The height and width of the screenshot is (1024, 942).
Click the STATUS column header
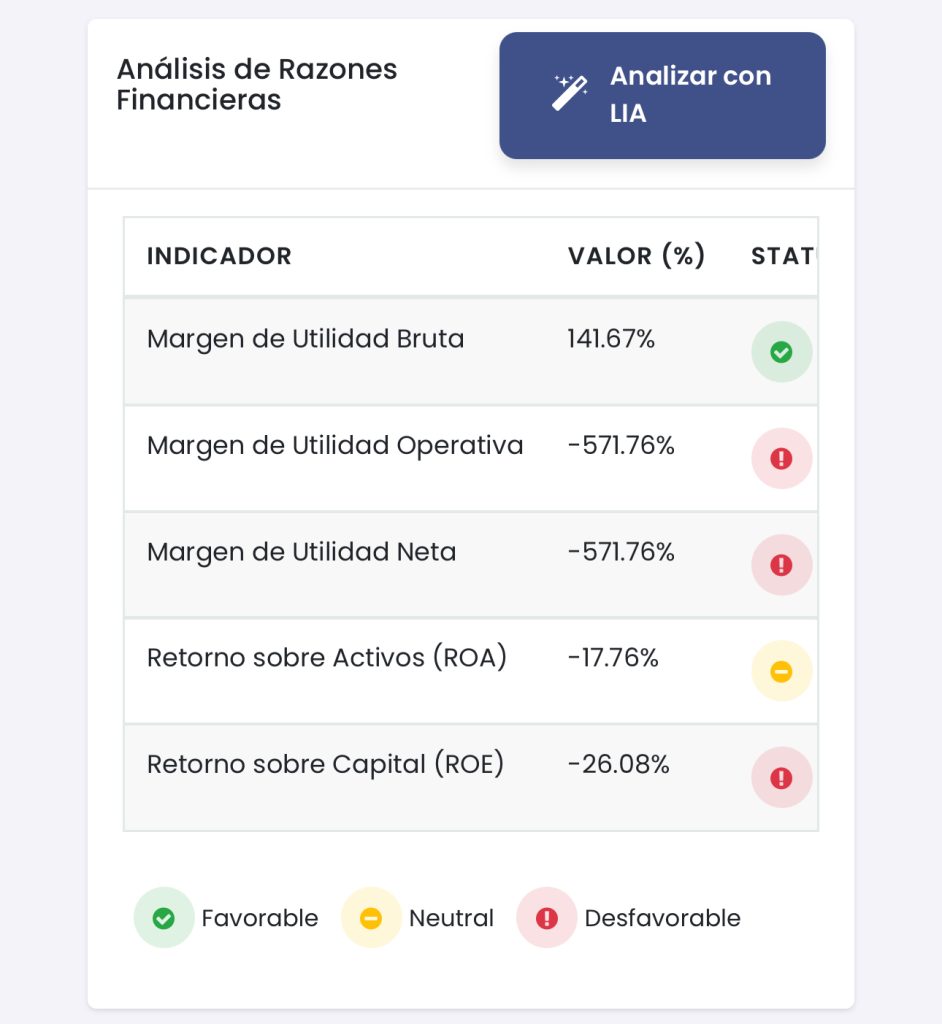[x=786, y=256]
